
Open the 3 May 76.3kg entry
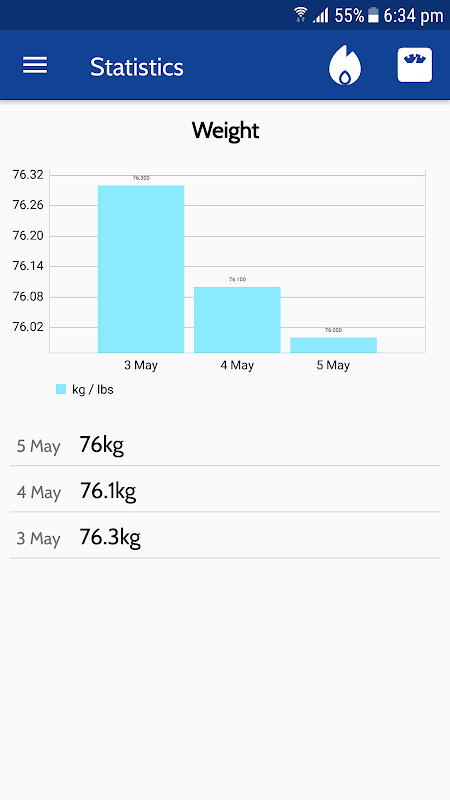[225, 537]
